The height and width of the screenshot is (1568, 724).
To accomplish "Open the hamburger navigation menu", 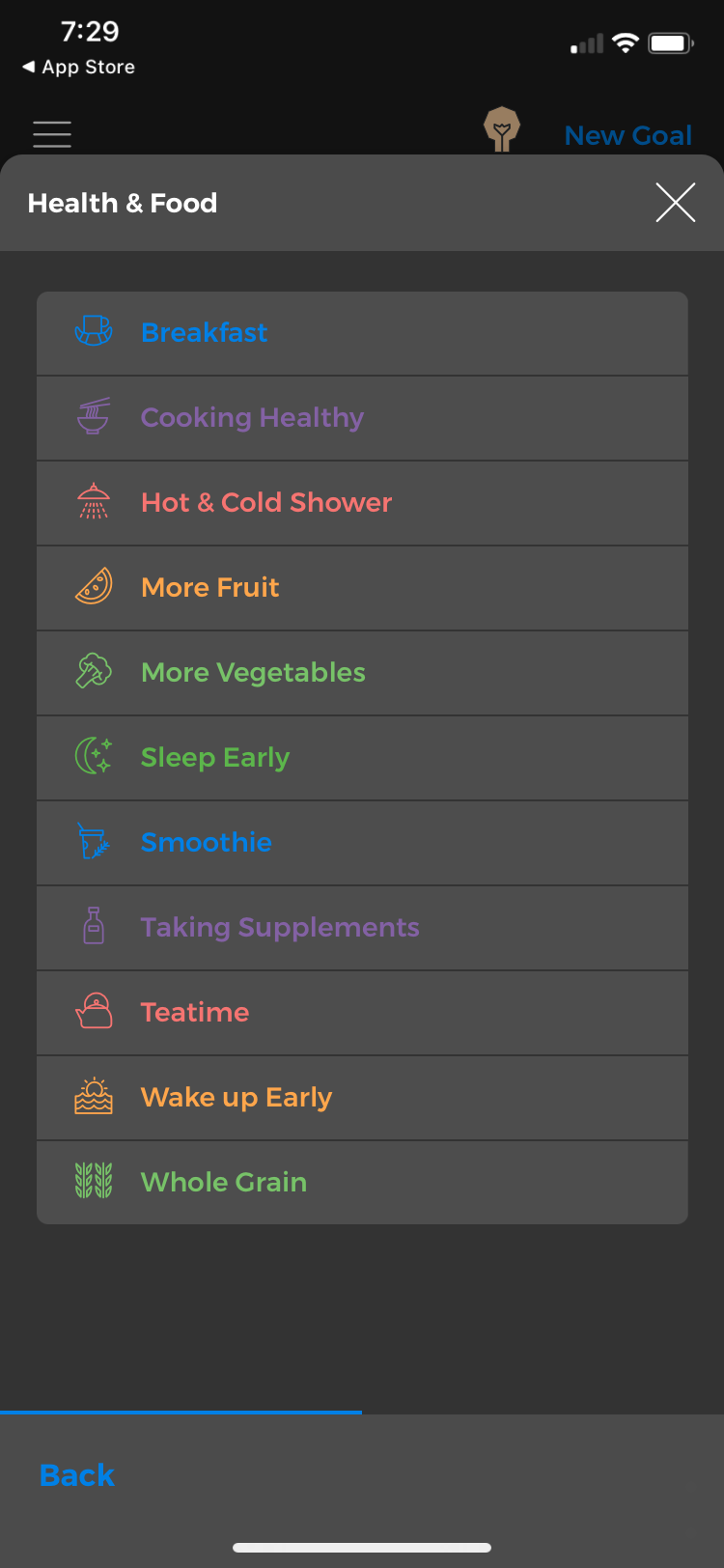I will [x=52, y=134].
